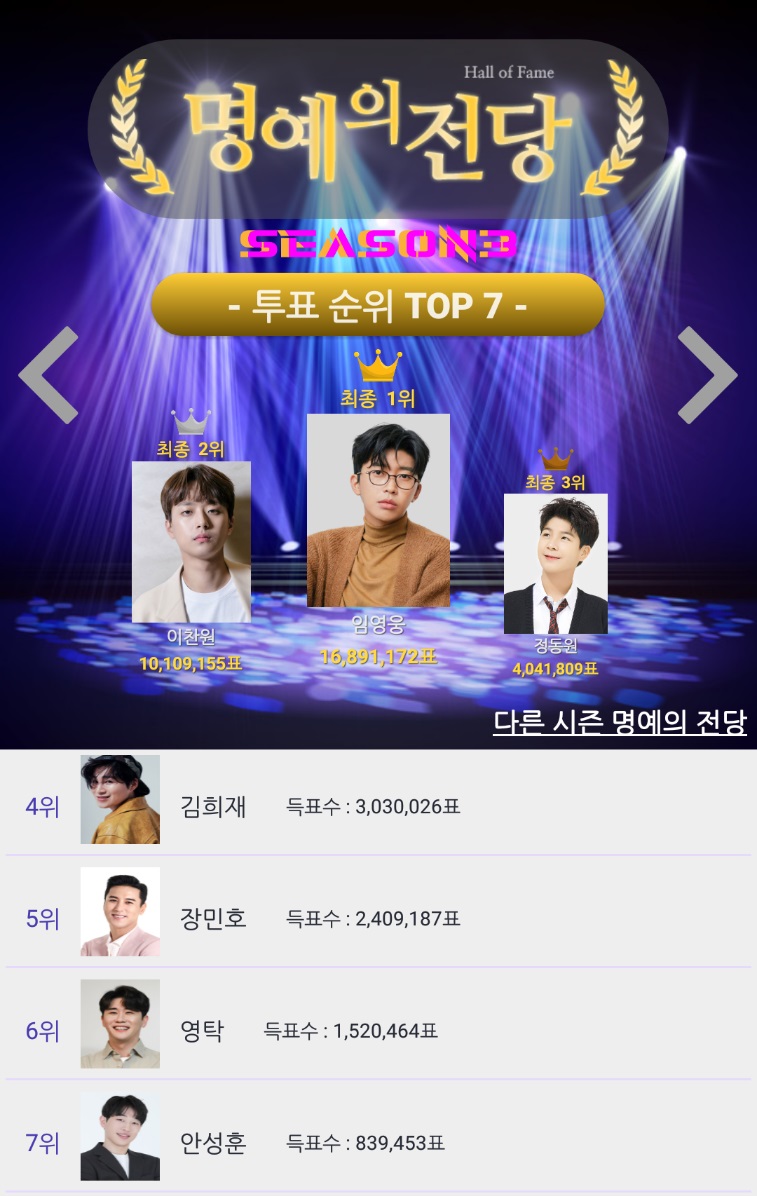Go to the previous season with left arrow
The height and width of the screenshot is (1196, 757).
point(49,375)
